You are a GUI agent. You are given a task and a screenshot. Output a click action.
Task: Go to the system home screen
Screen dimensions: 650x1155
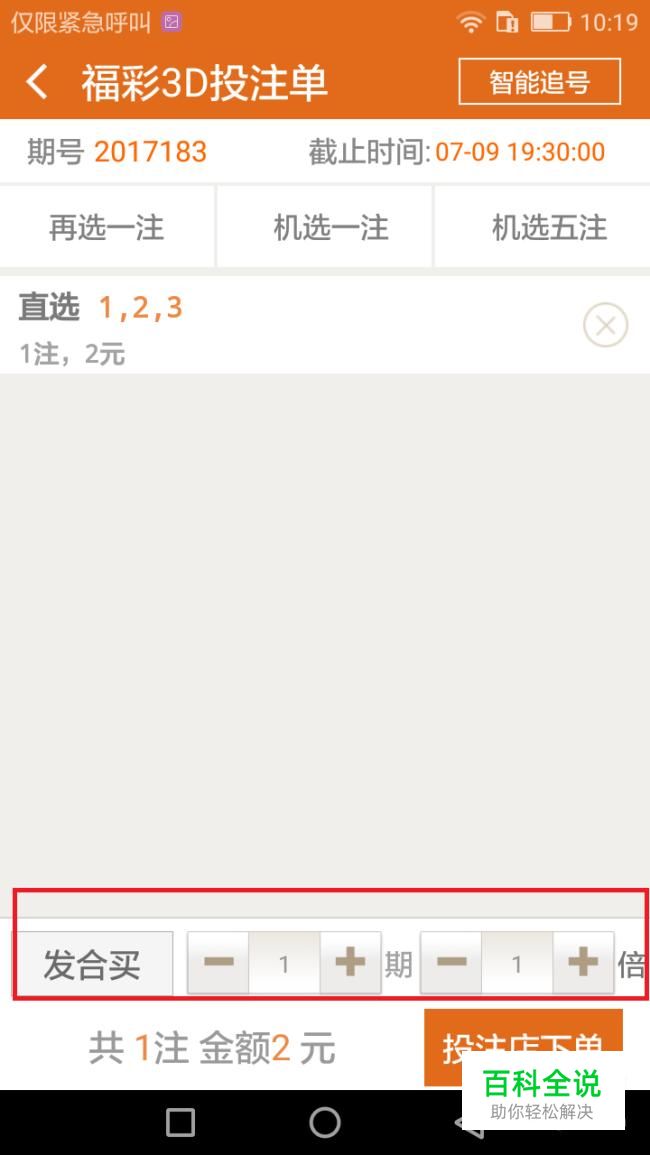pos(325,1123)
